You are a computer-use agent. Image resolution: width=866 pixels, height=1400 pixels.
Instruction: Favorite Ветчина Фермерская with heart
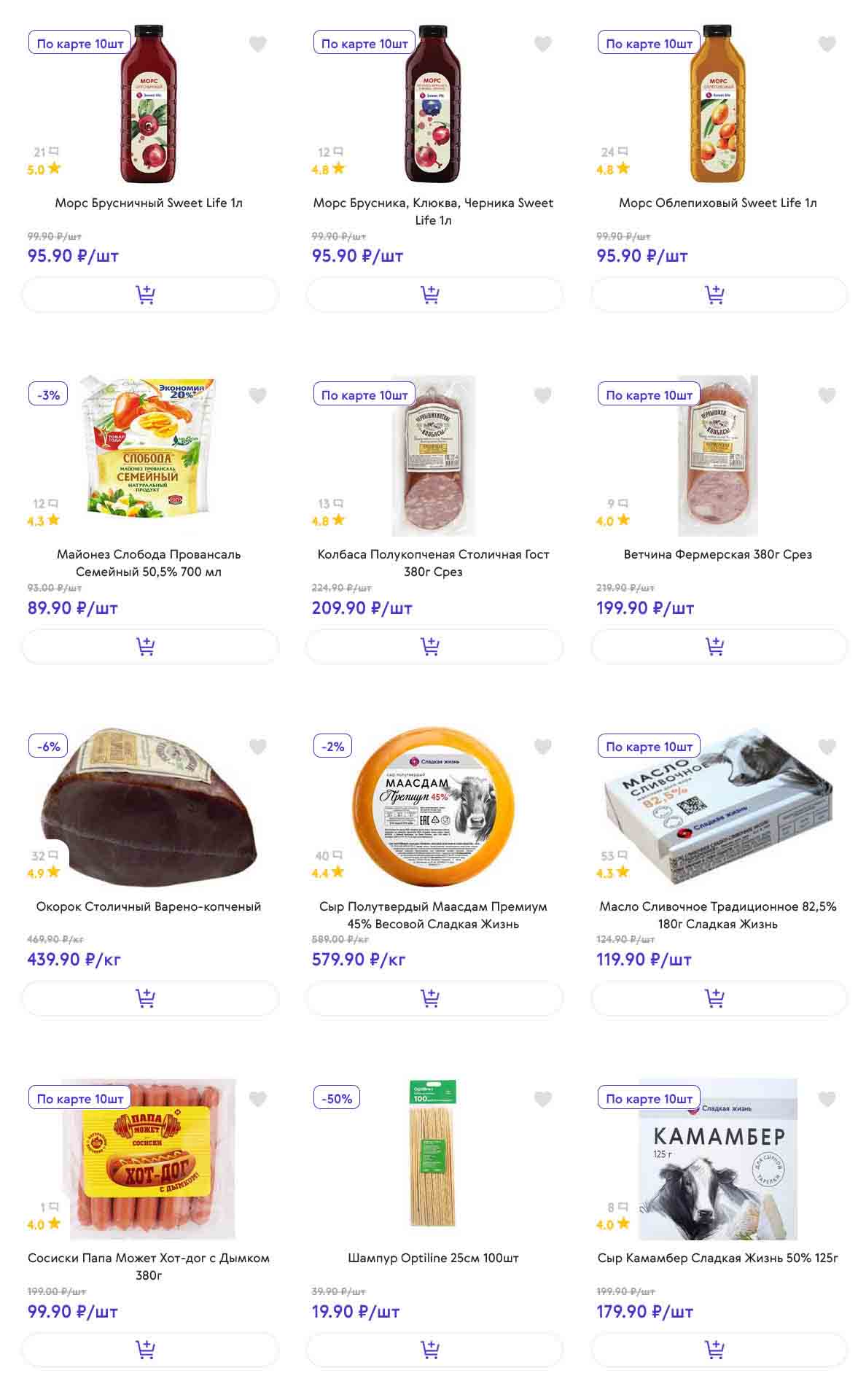(x=827, y=395)
